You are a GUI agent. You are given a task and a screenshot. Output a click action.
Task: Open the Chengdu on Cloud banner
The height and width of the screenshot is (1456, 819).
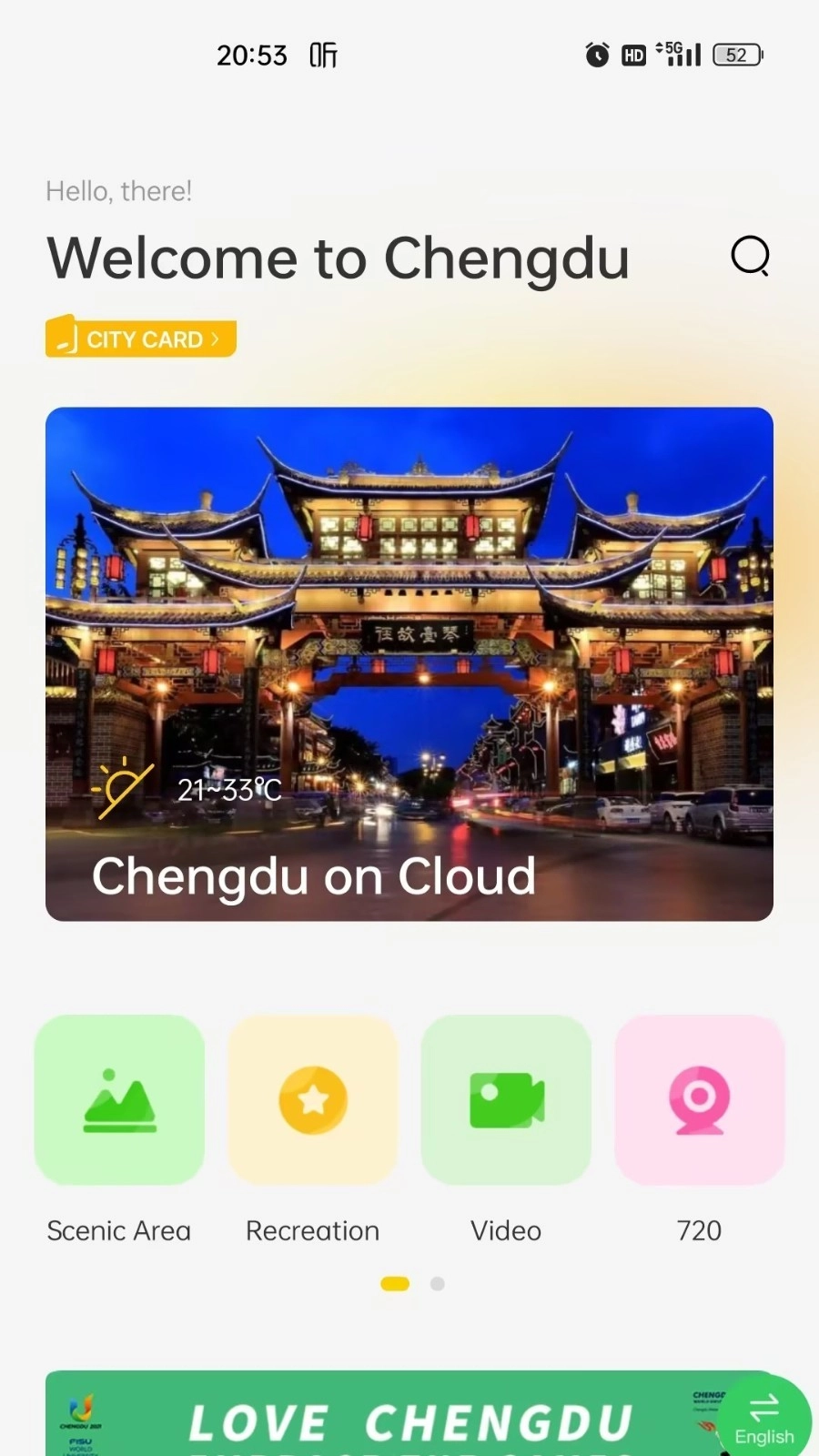click(x=409, y=662)
